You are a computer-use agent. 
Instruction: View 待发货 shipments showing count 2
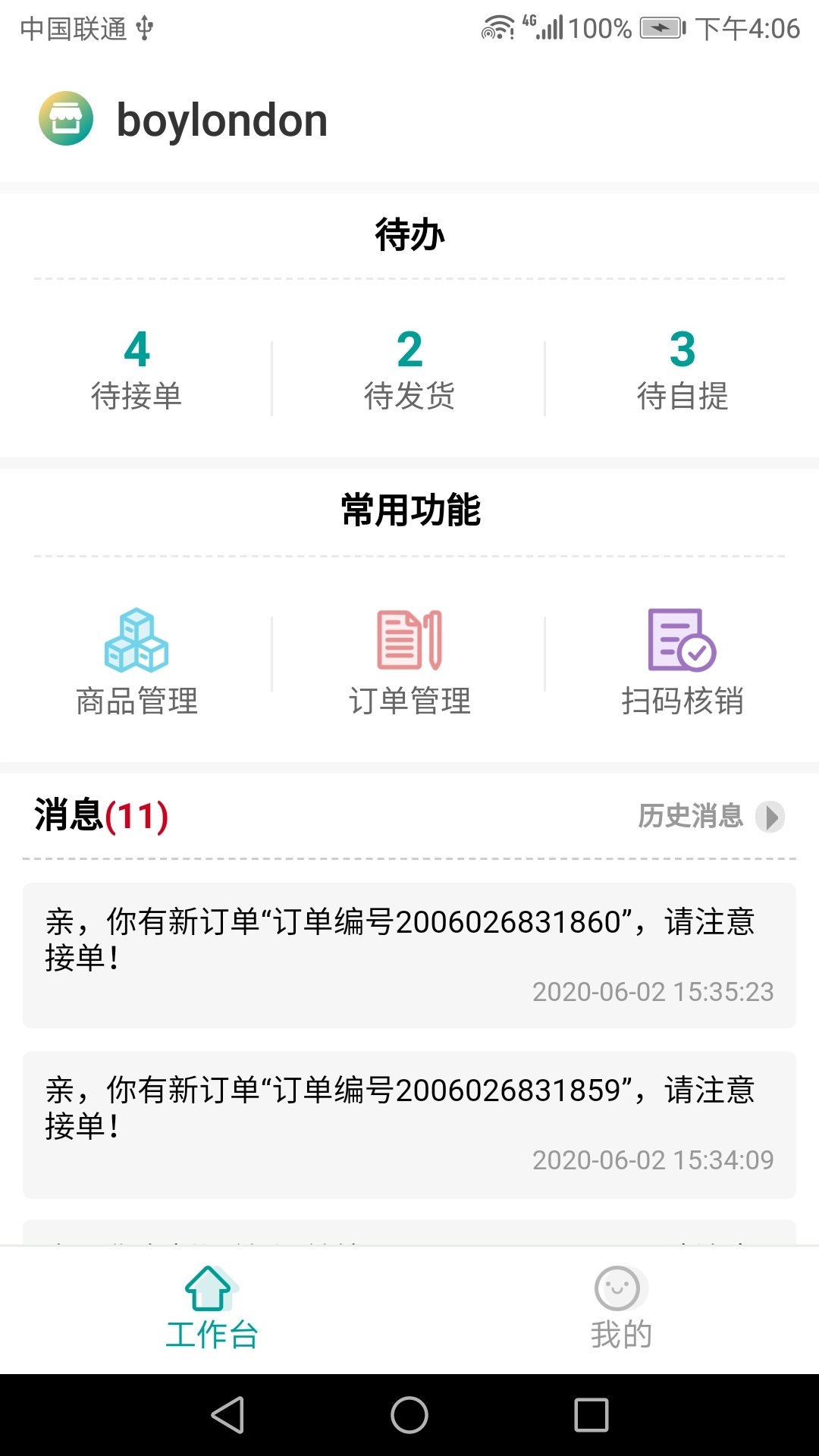[409, 368]
